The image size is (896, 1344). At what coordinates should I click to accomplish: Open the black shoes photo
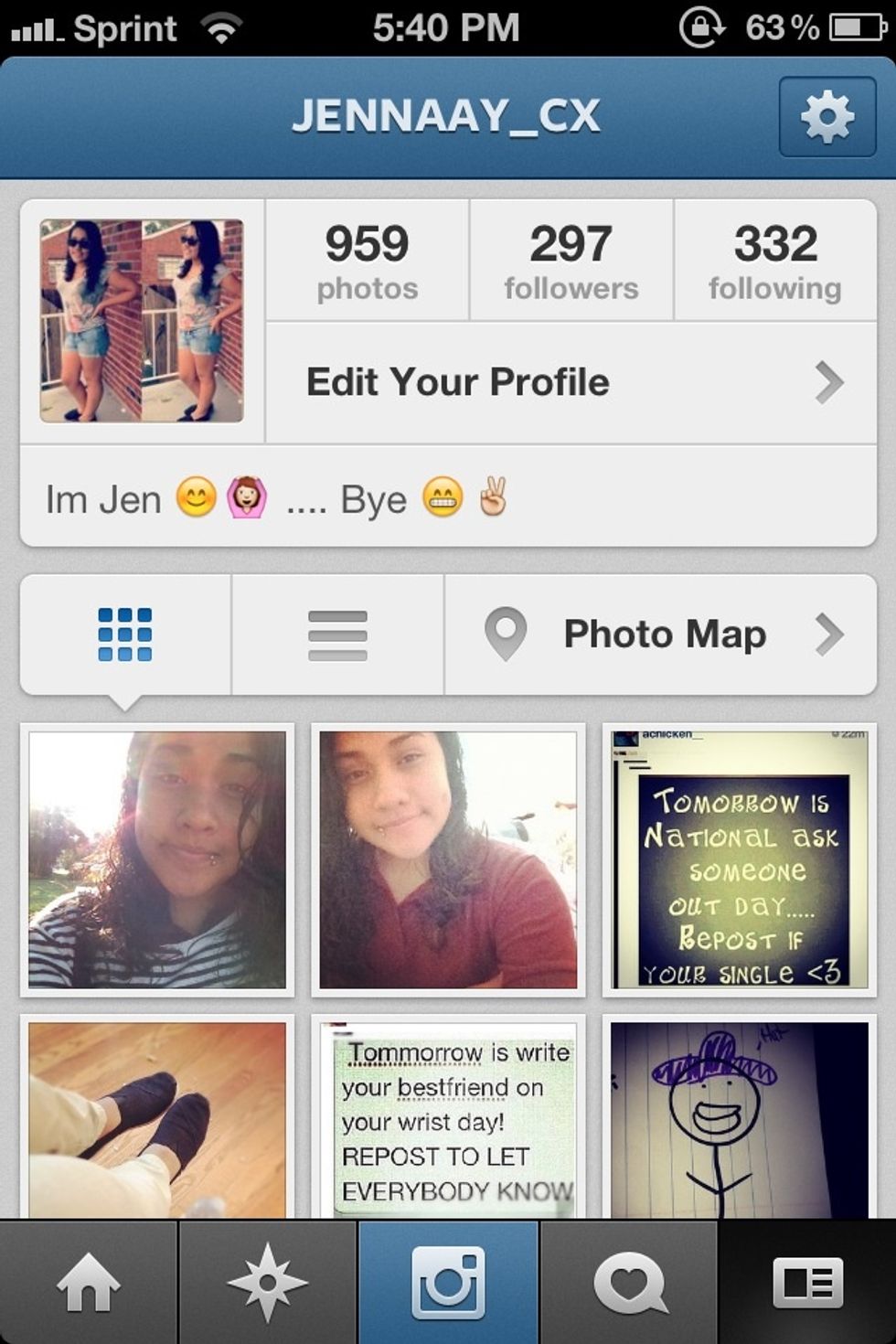click(157, 1119)
